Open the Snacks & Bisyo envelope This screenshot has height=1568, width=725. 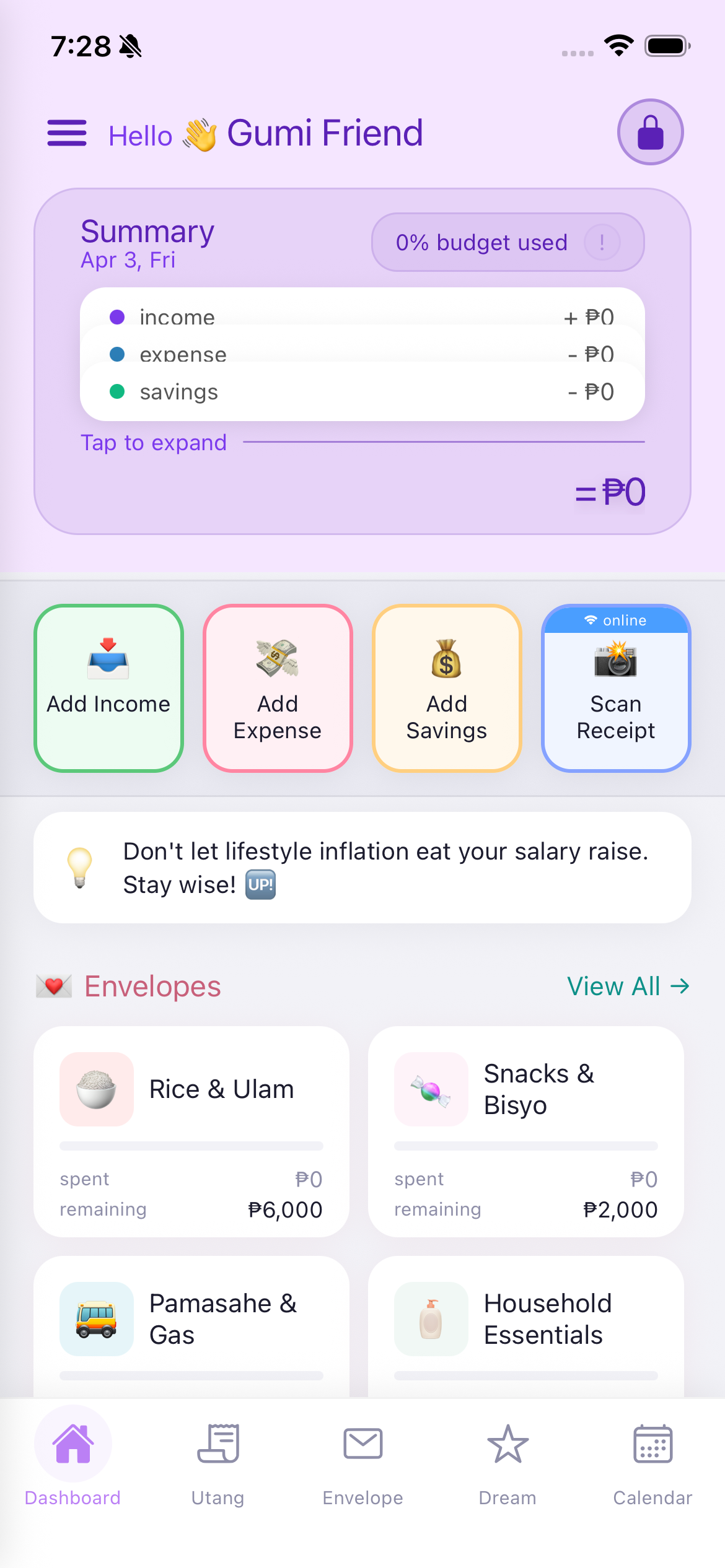point(526,1131)
